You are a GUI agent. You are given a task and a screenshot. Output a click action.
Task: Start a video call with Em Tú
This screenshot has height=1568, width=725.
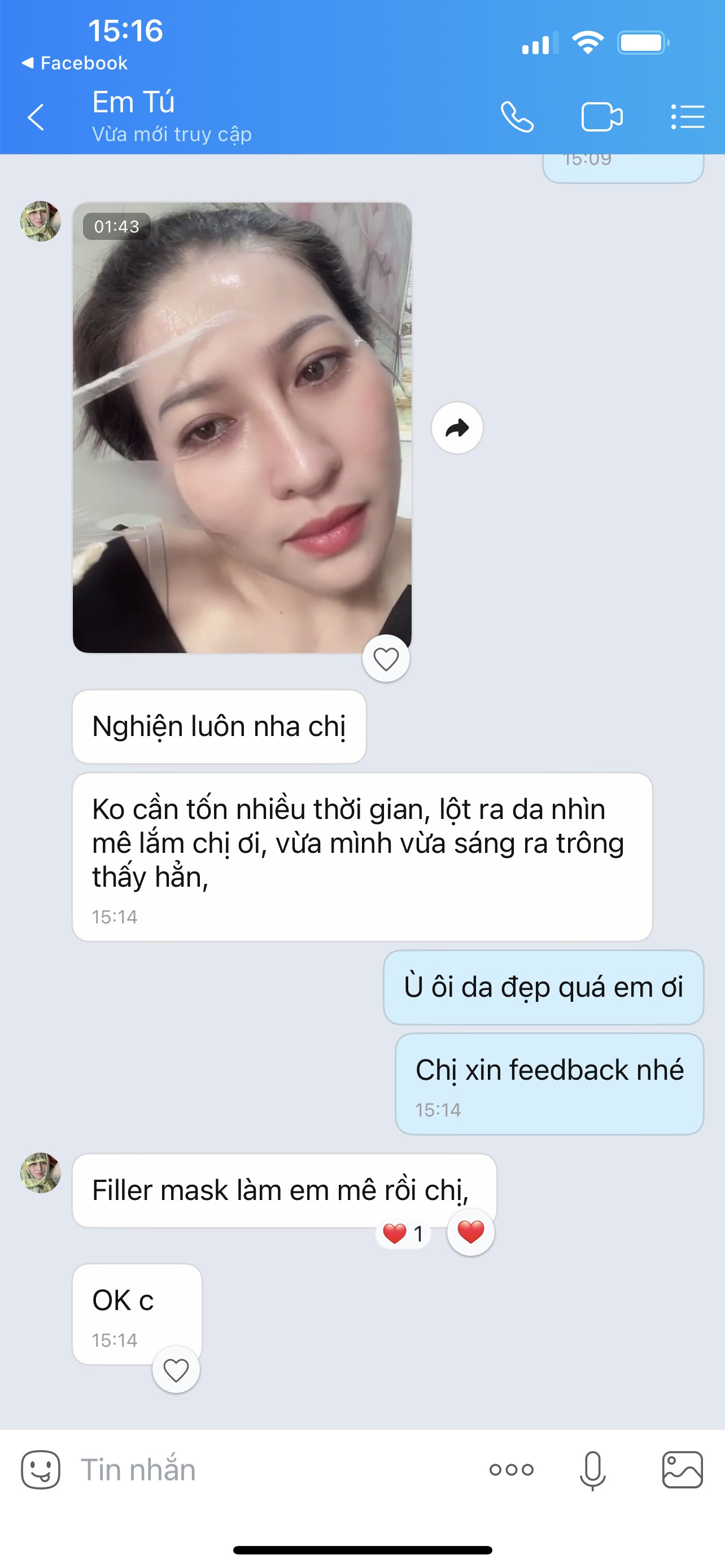tap(601, 117)
